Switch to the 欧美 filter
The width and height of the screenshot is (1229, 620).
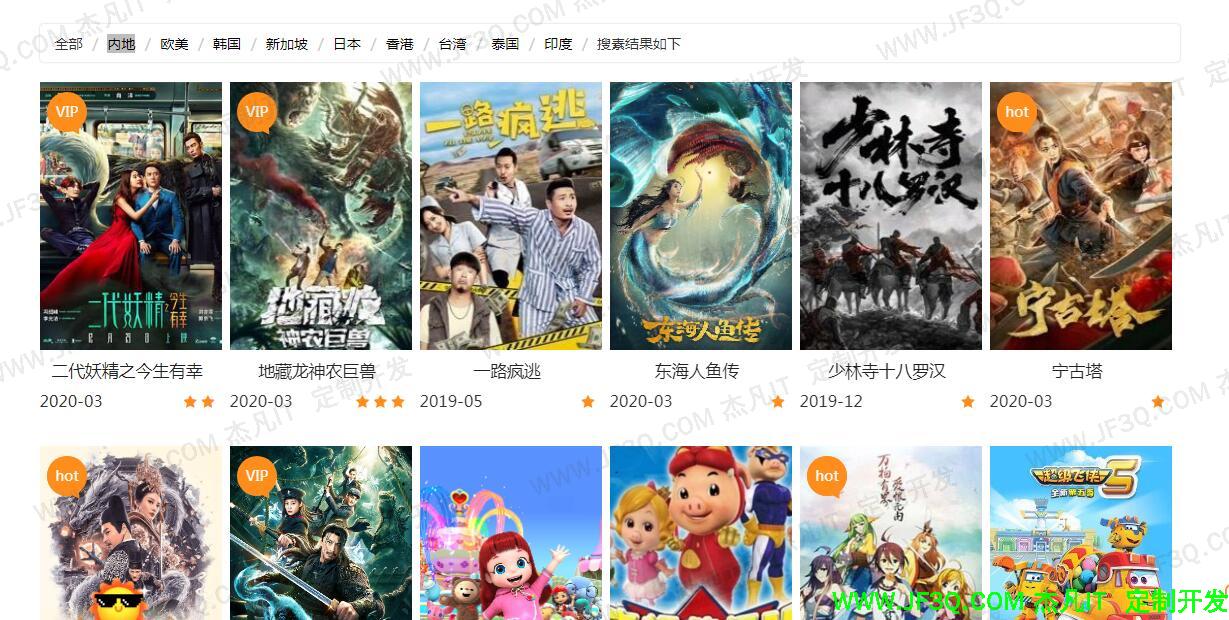(174, 44)
